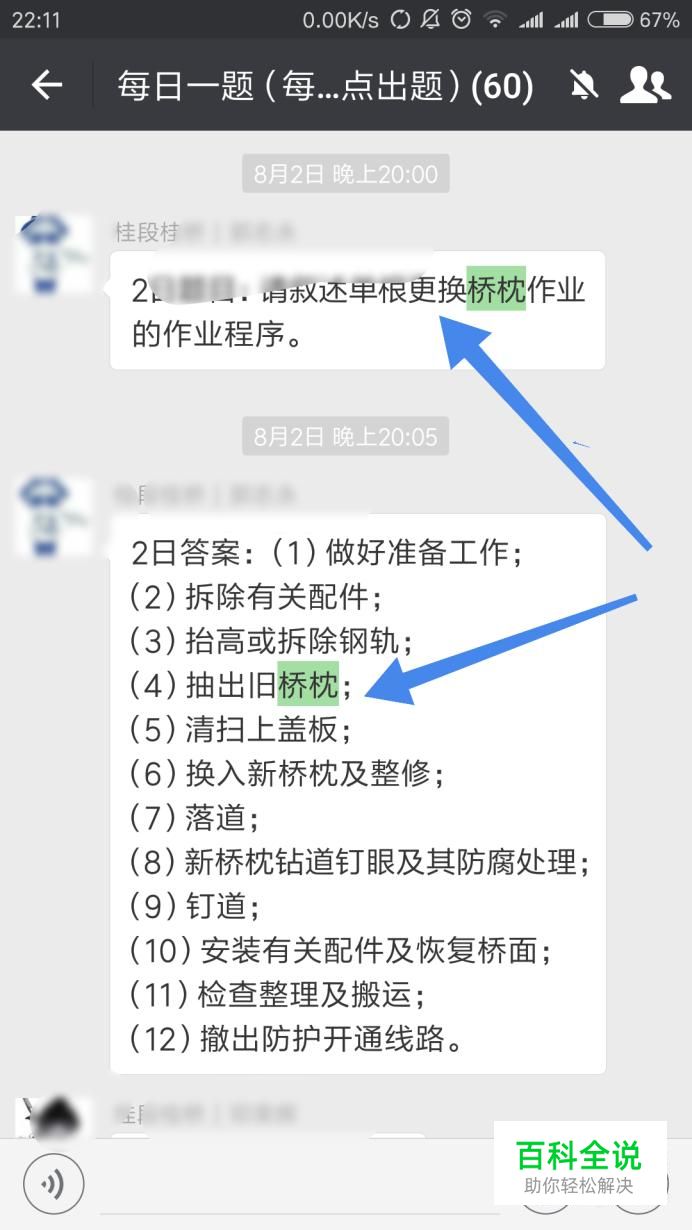Open the group members info icon
The image size is (692, 1230).
tap(645, 86)
